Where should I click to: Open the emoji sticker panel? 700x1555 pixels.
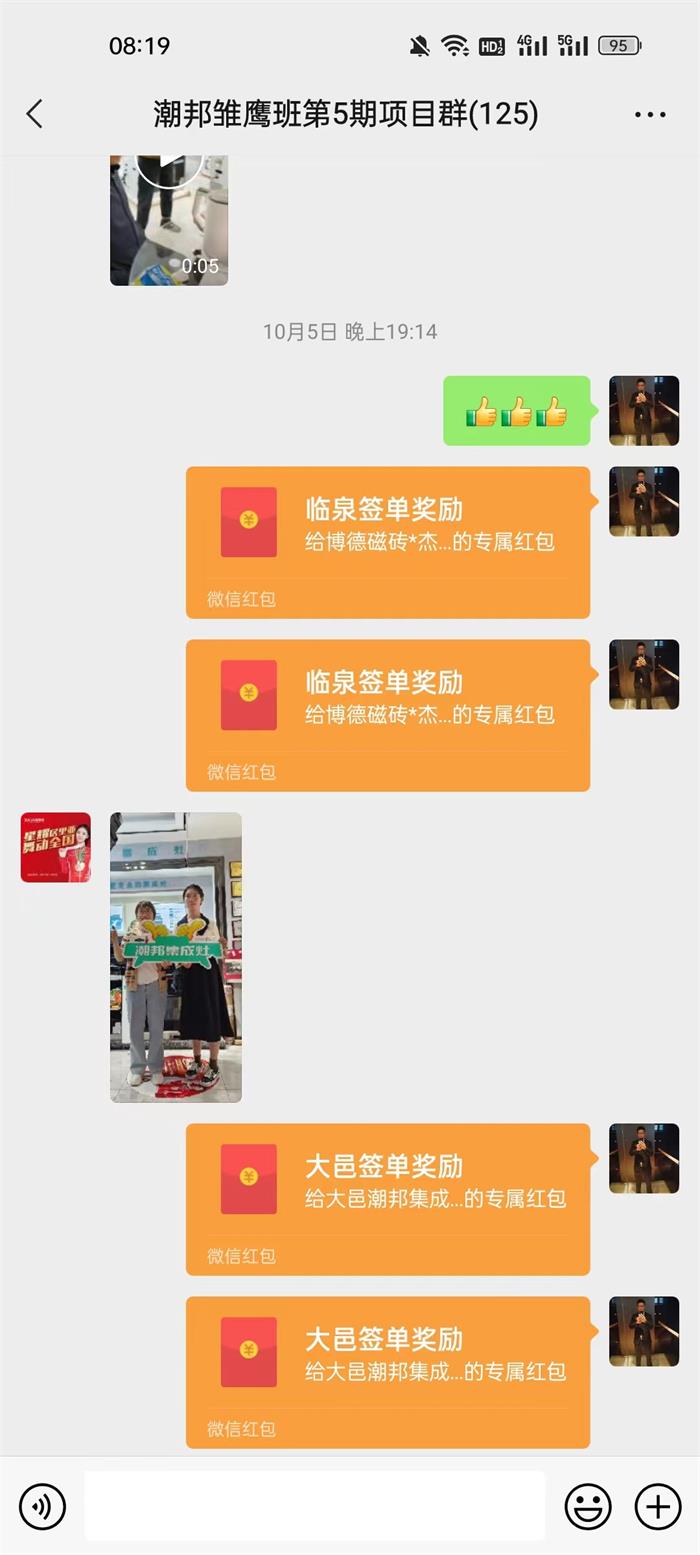pyautogui.click(x=588, y=1506)
